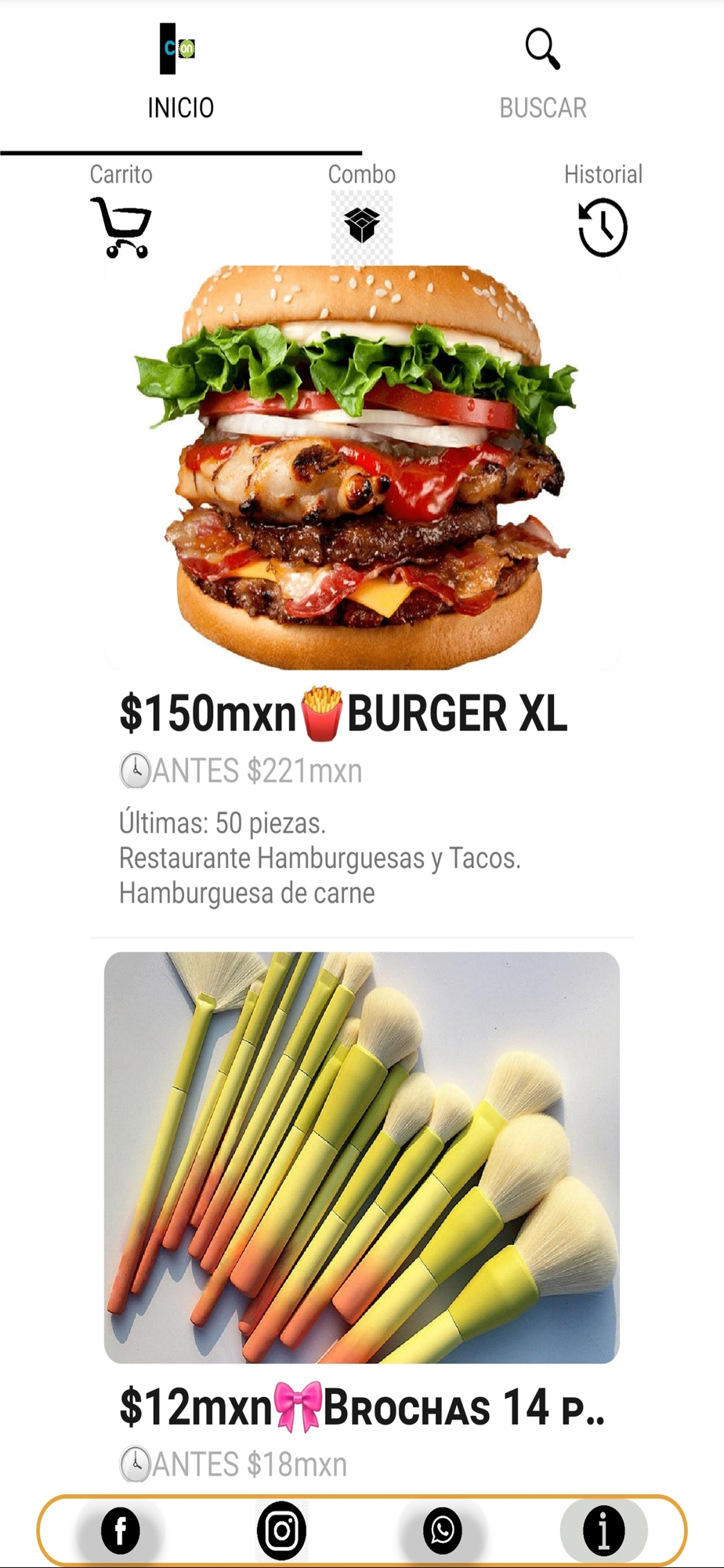This screenshot has width=724, height=1568.
Task: Open the Combo section
Action: coord(361,225)
